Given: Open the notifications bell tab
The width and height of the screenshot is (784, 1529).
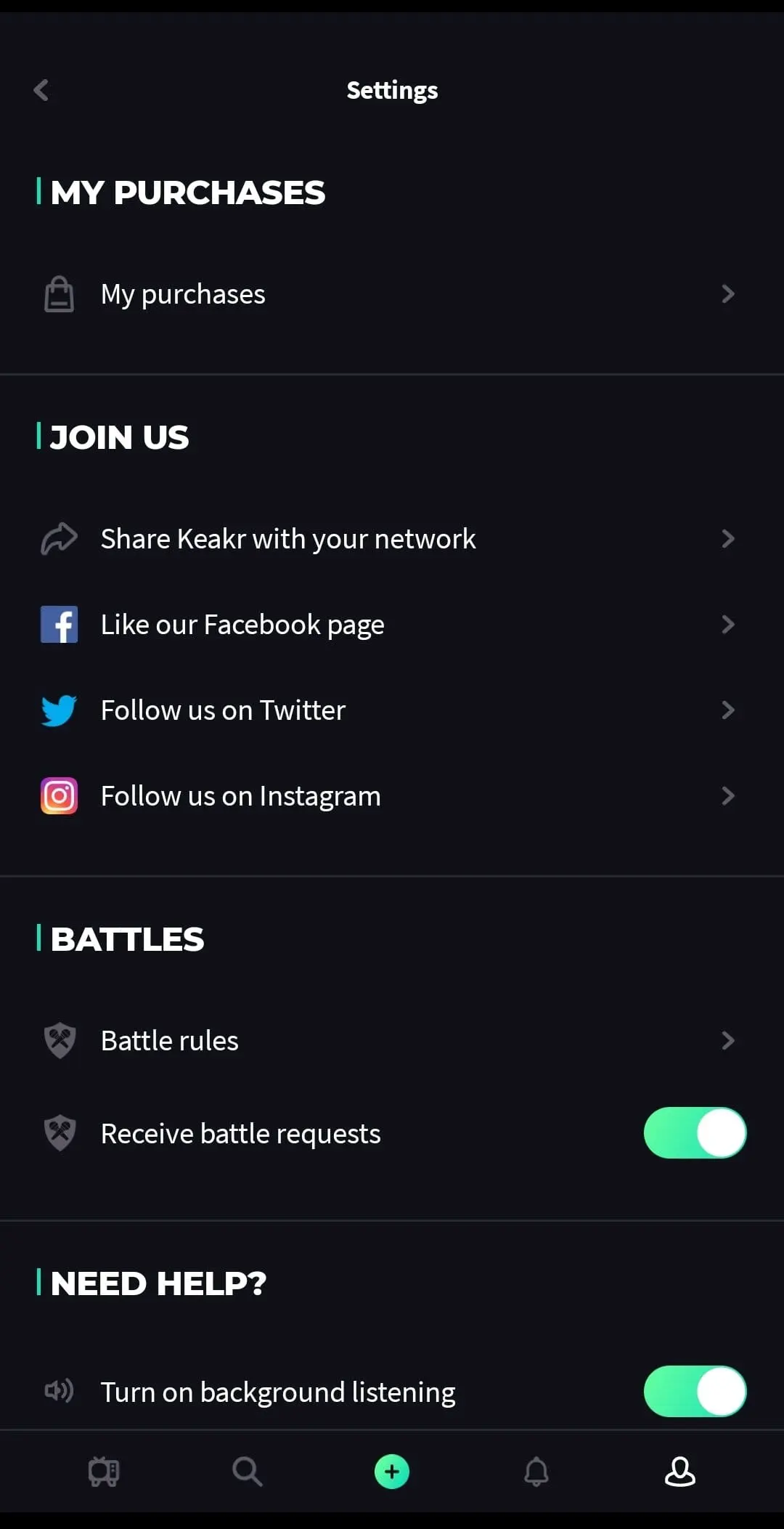Looking at the screenshot, I should (536, 1472).
